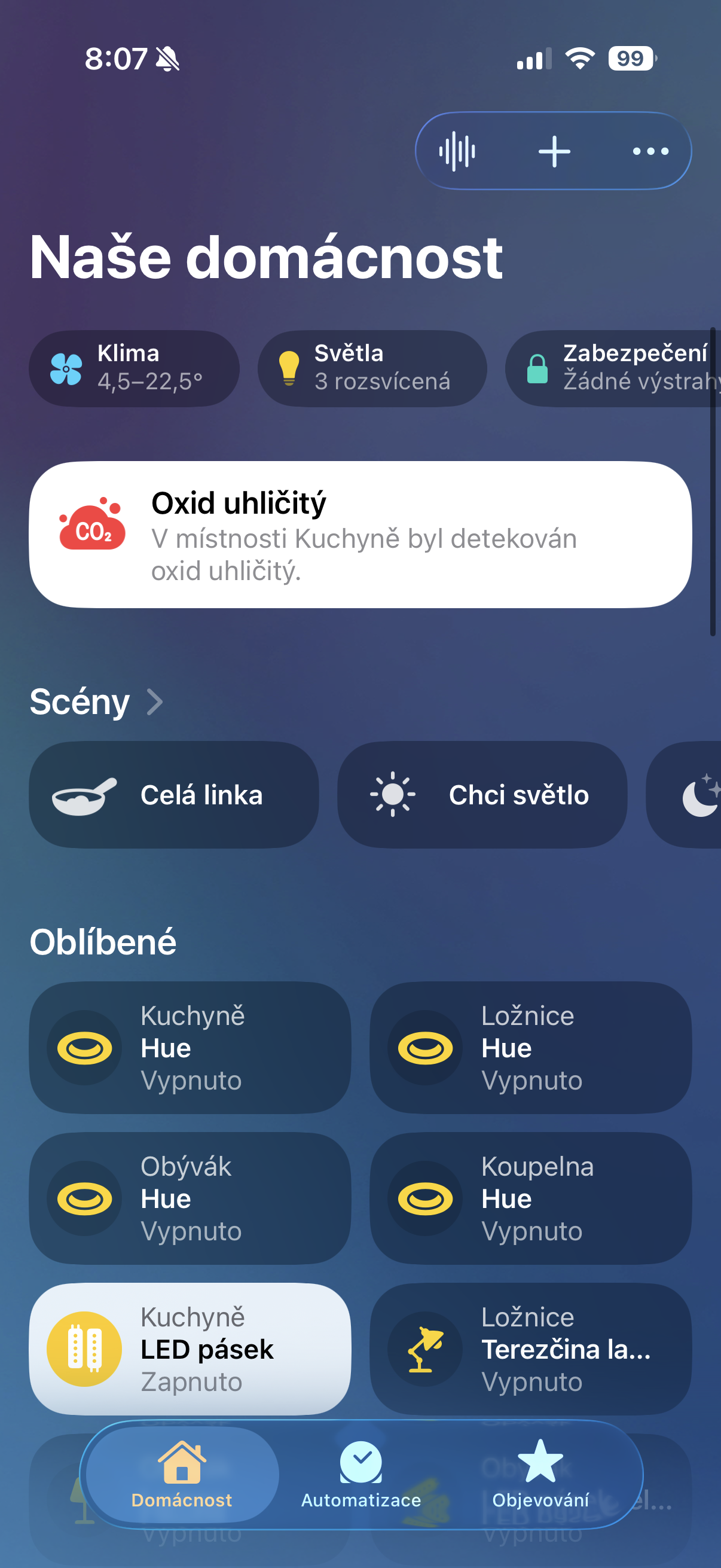Select the Domácnost tab
This screenshot has width=721, height=1568.
point(181,1474)
